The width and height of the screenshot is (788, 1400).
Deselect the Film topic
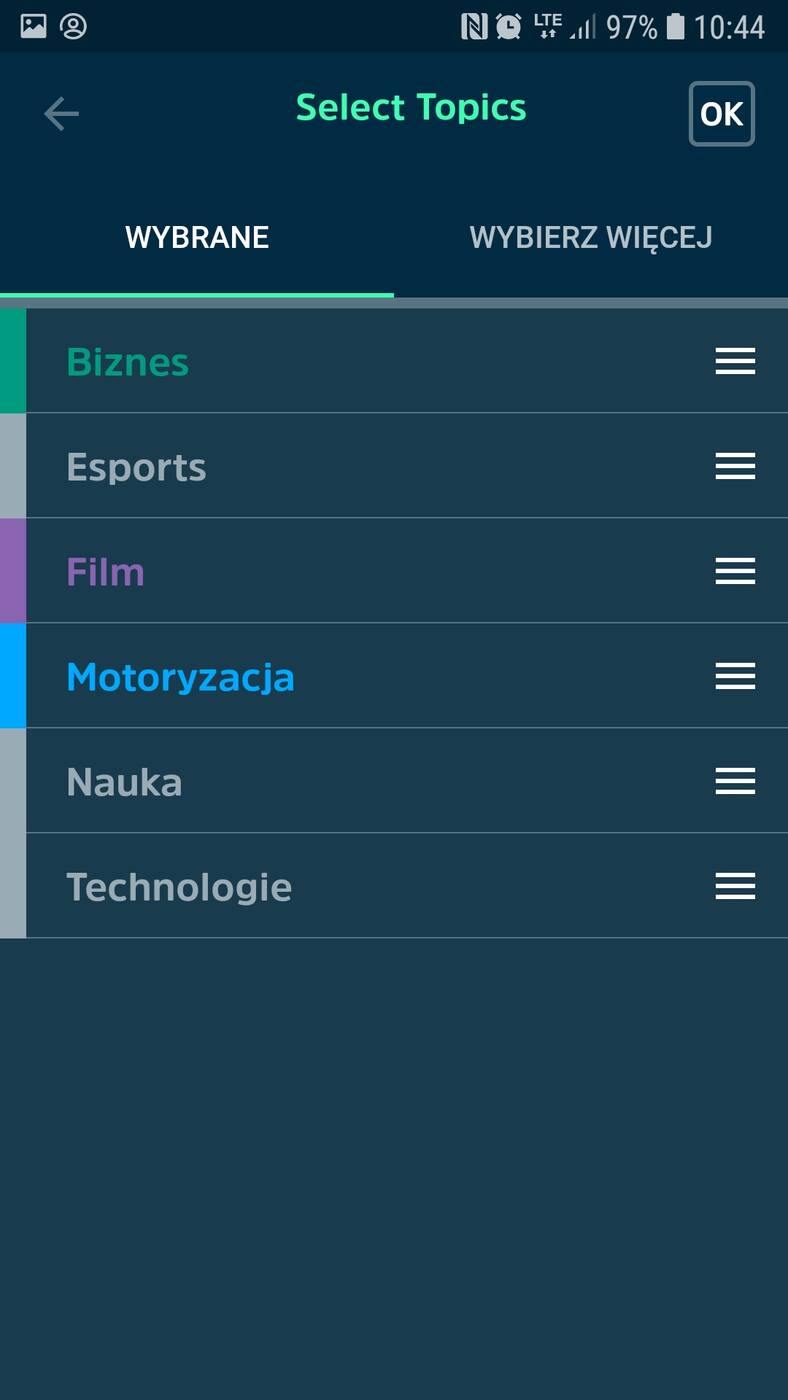coord(300,571)
